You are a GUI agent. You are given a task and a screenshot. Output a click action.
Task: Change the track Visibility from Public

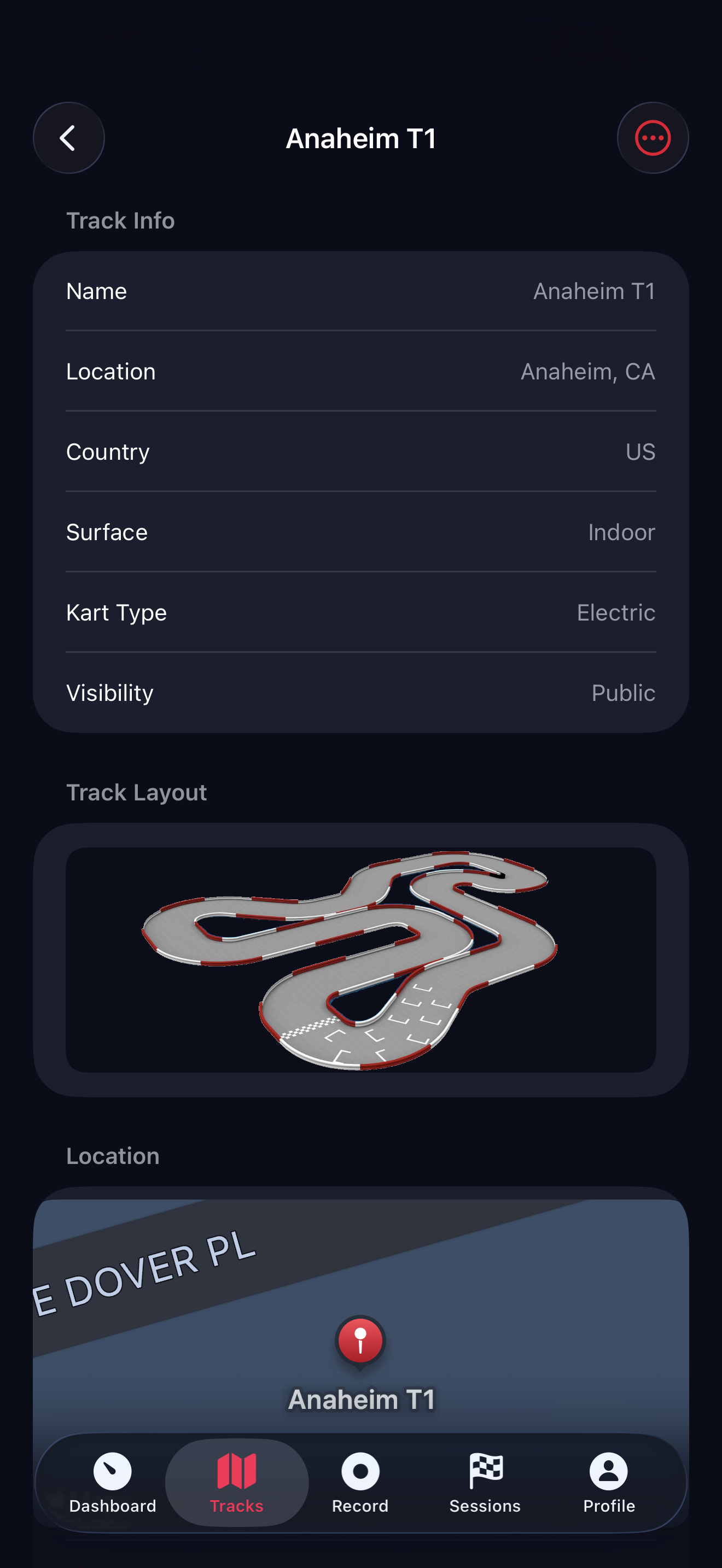click(361, 692)
